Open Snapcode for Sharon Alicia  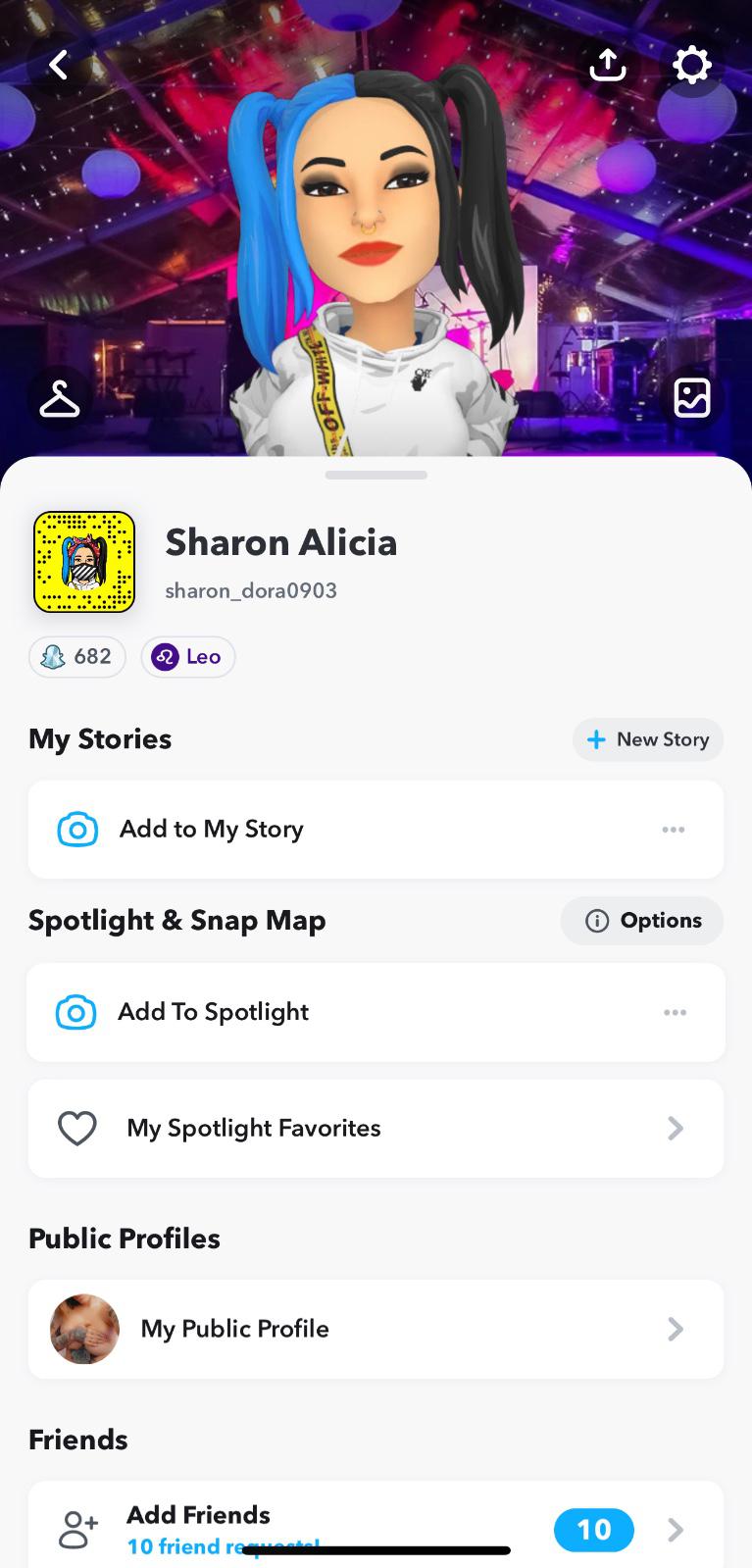point(84,562)
